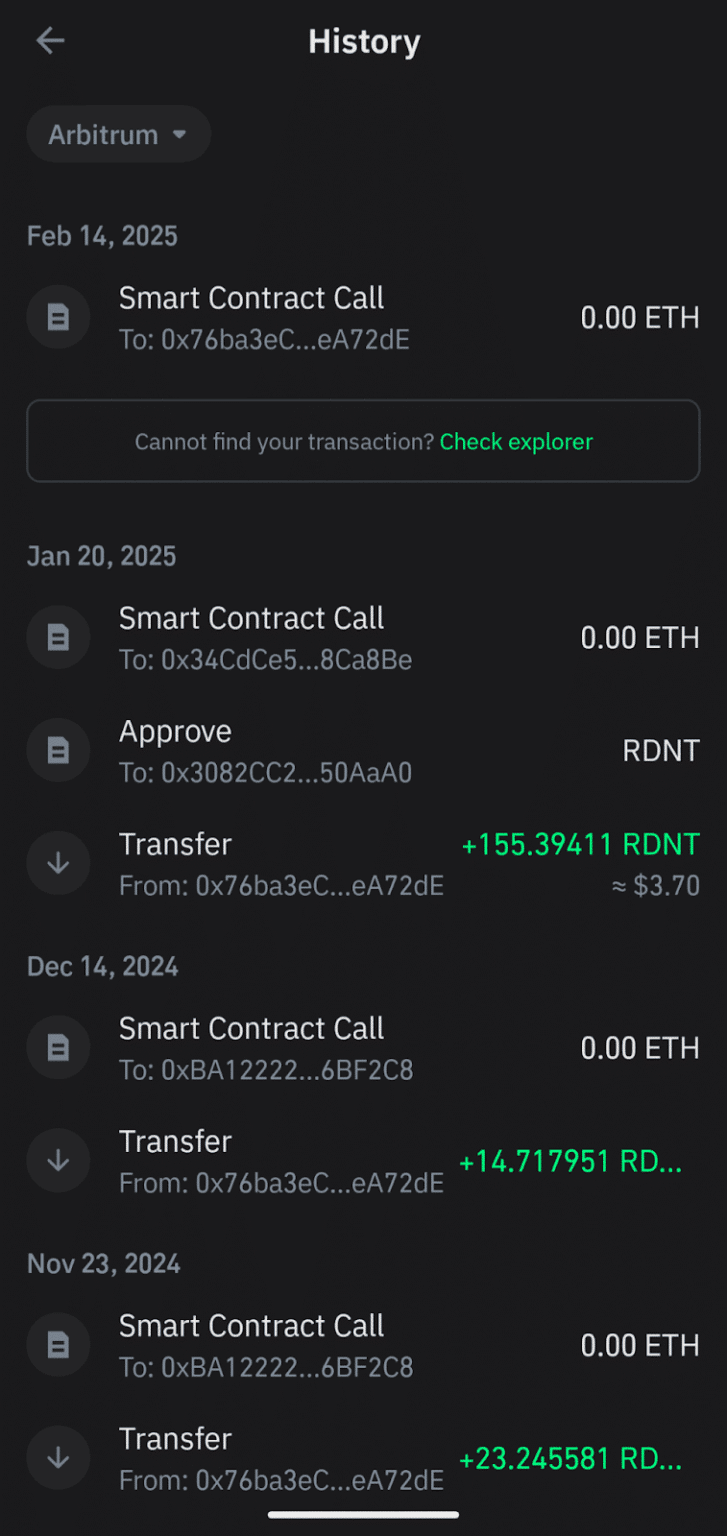This screenshot has width=727, height=1536.
Task: Click the Smart Contract Call icon under Dec 14
Action: [58, 1047]
